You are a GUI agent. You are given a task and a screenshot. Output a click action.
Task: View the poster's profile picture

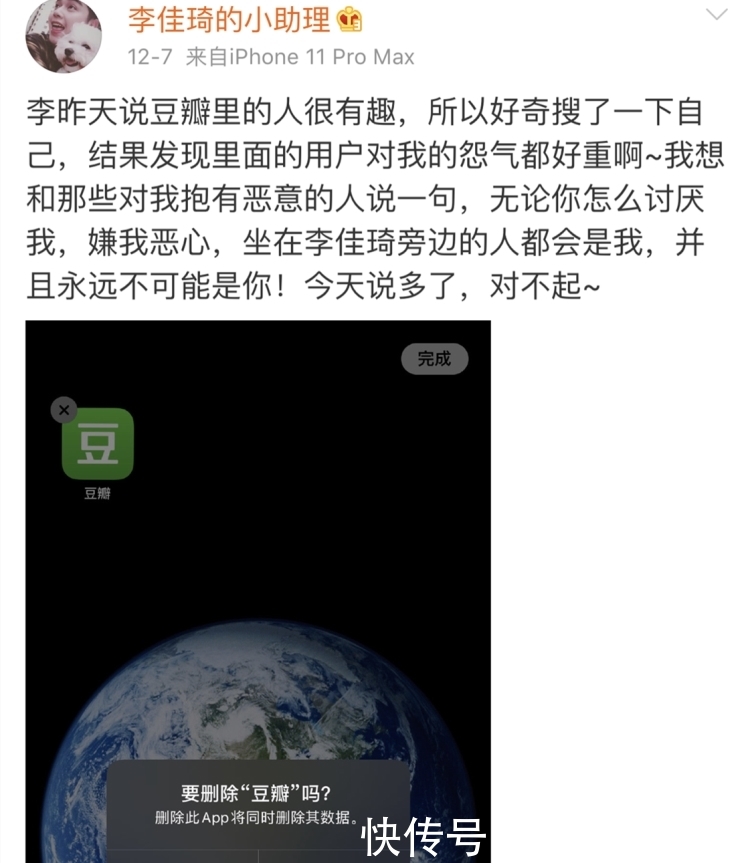click(x=64, y=34)
